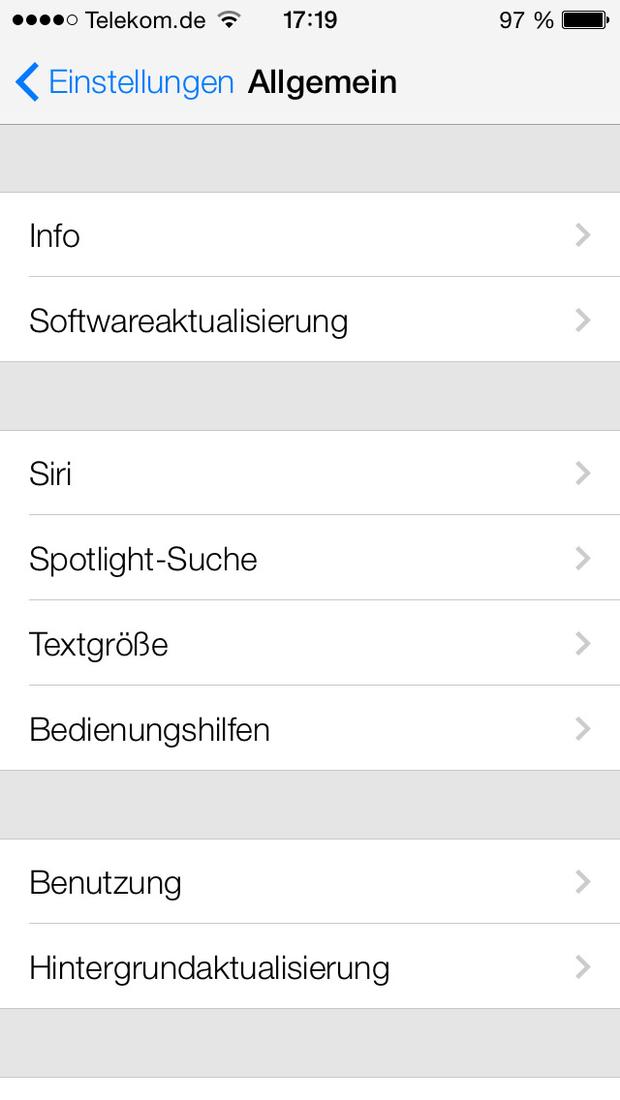The image size is (620, 1100).
Task: Open Textgröße option
Action: click(310, 643)
